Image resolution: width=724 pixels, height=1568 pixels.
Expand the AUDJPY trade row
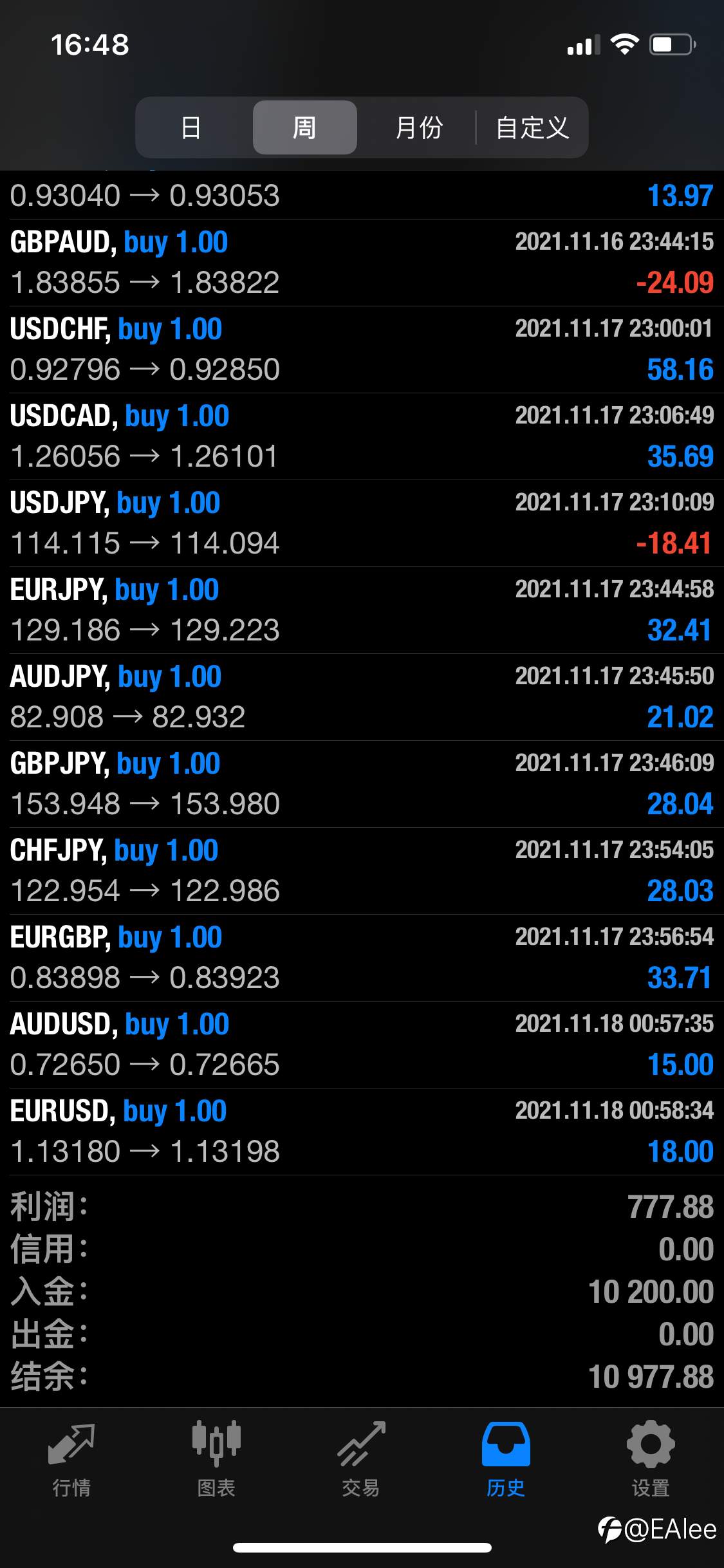(x=362, y=697)
